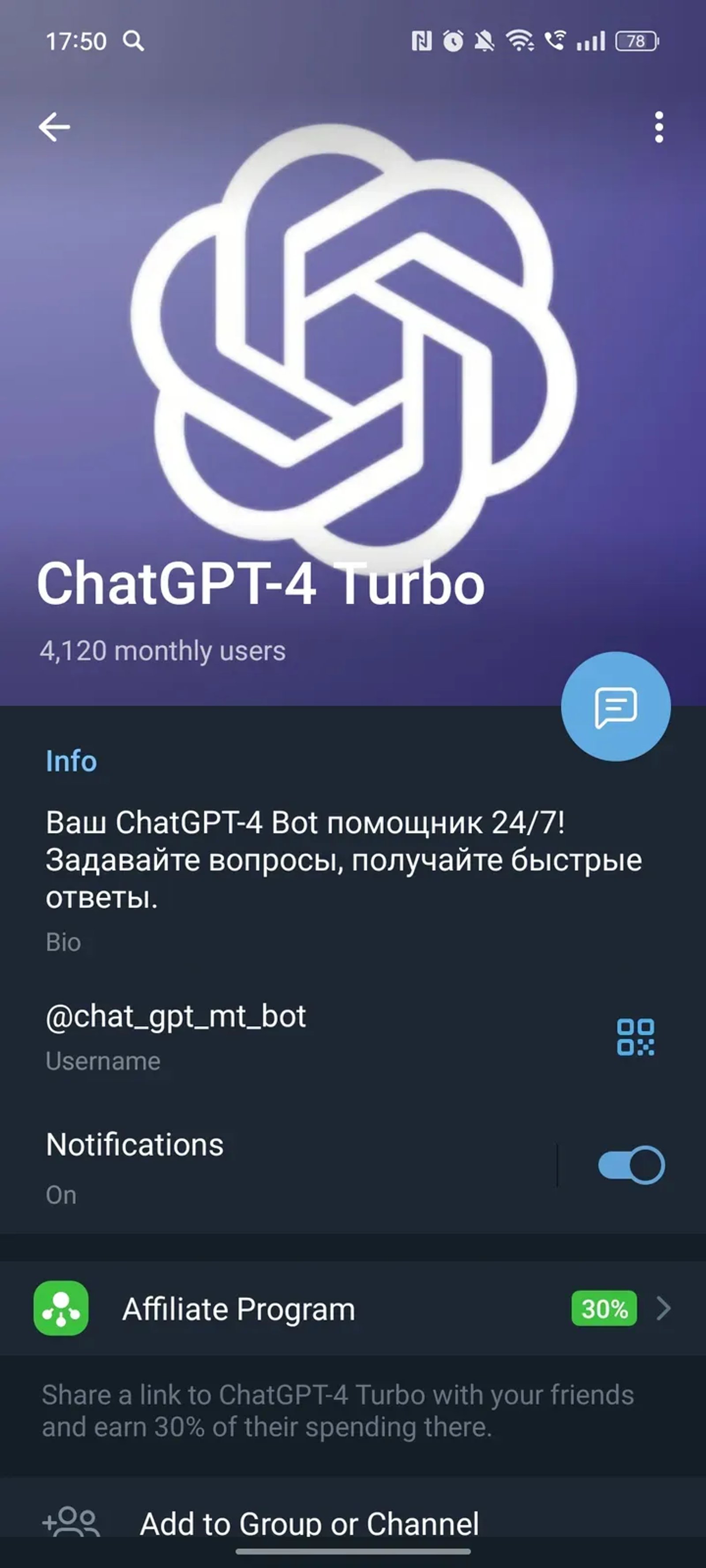Click the Affiliate Program green icon
Viewport: 706px width, 1568px height.
[x=60, y=1309]
